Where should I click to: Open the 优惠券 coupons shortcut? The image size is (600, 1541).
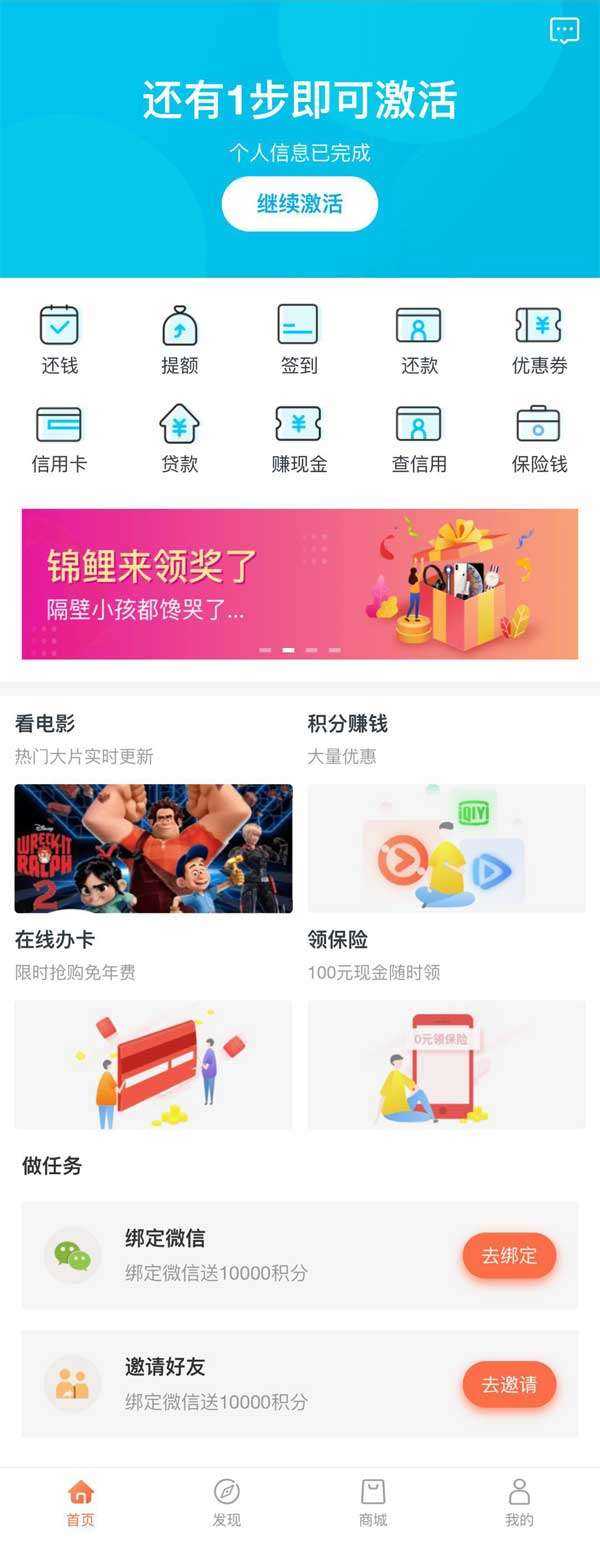click(x=539, y=339)
